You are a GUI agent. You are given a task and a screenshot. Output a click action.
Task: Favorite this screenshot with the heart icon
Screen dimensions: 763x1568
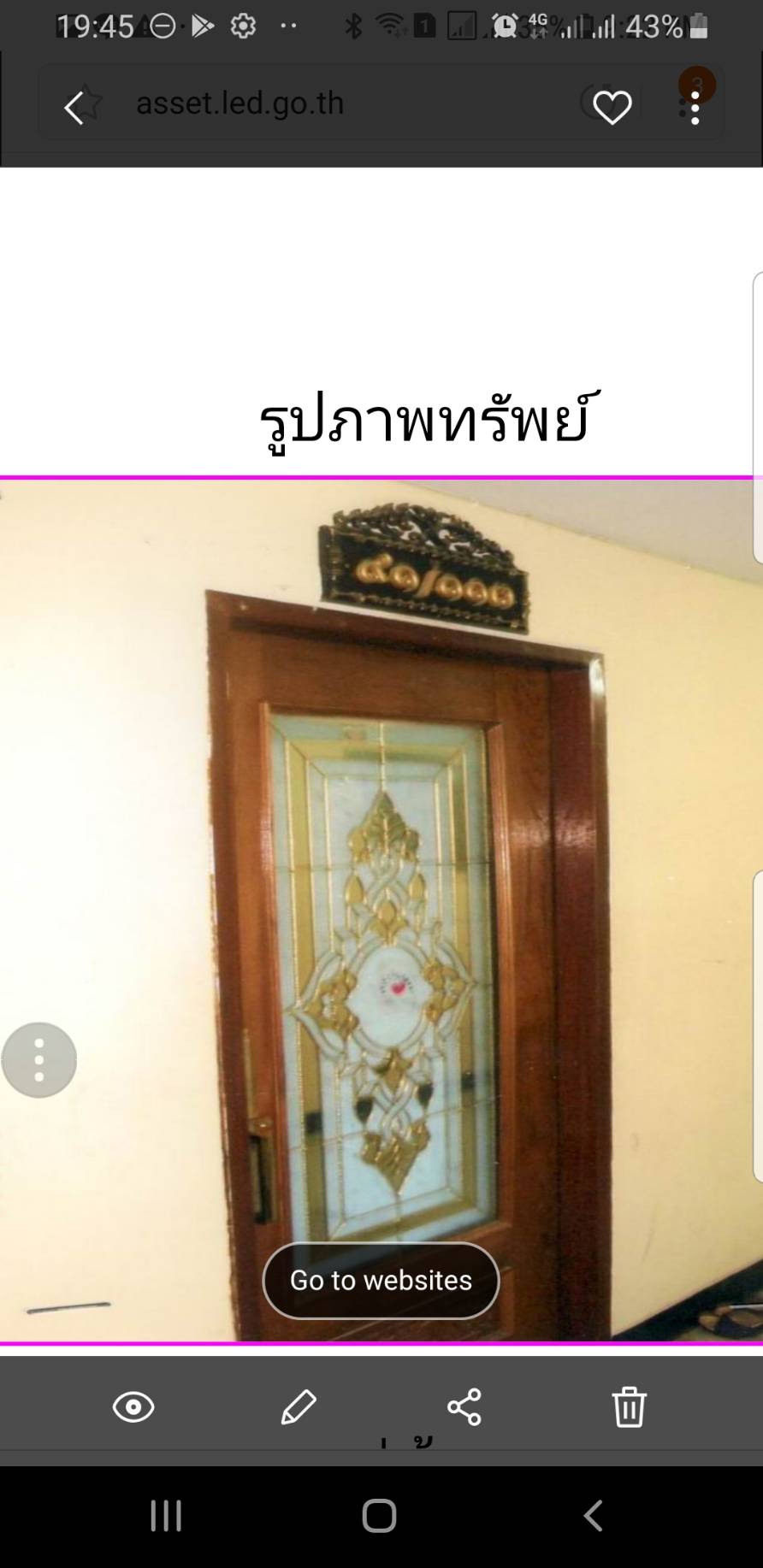[x=612, y=108]
